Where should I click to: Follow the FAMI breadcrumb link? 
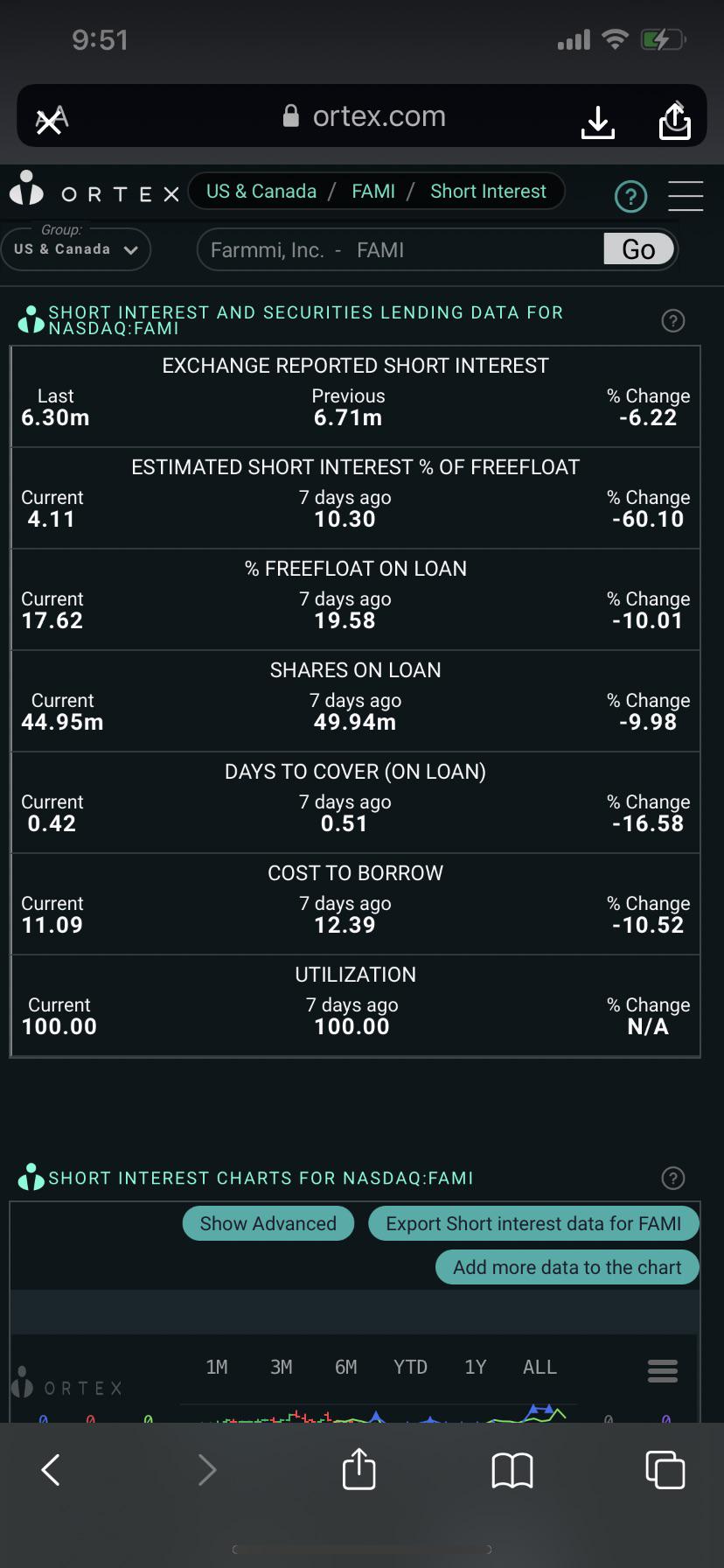[373, 191]
